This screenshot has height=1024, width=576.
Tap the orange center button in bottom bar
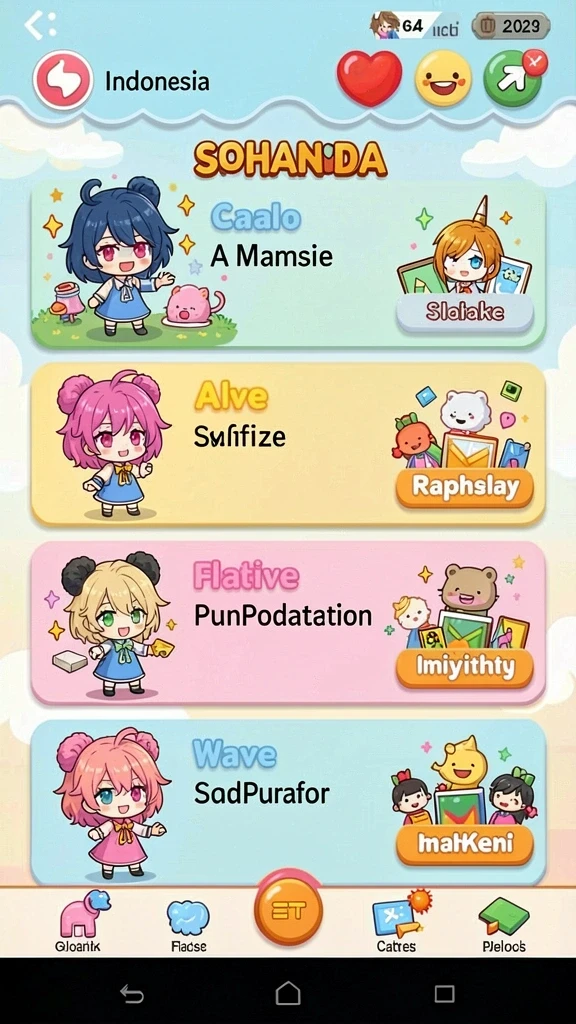click(x=288, y=911)
